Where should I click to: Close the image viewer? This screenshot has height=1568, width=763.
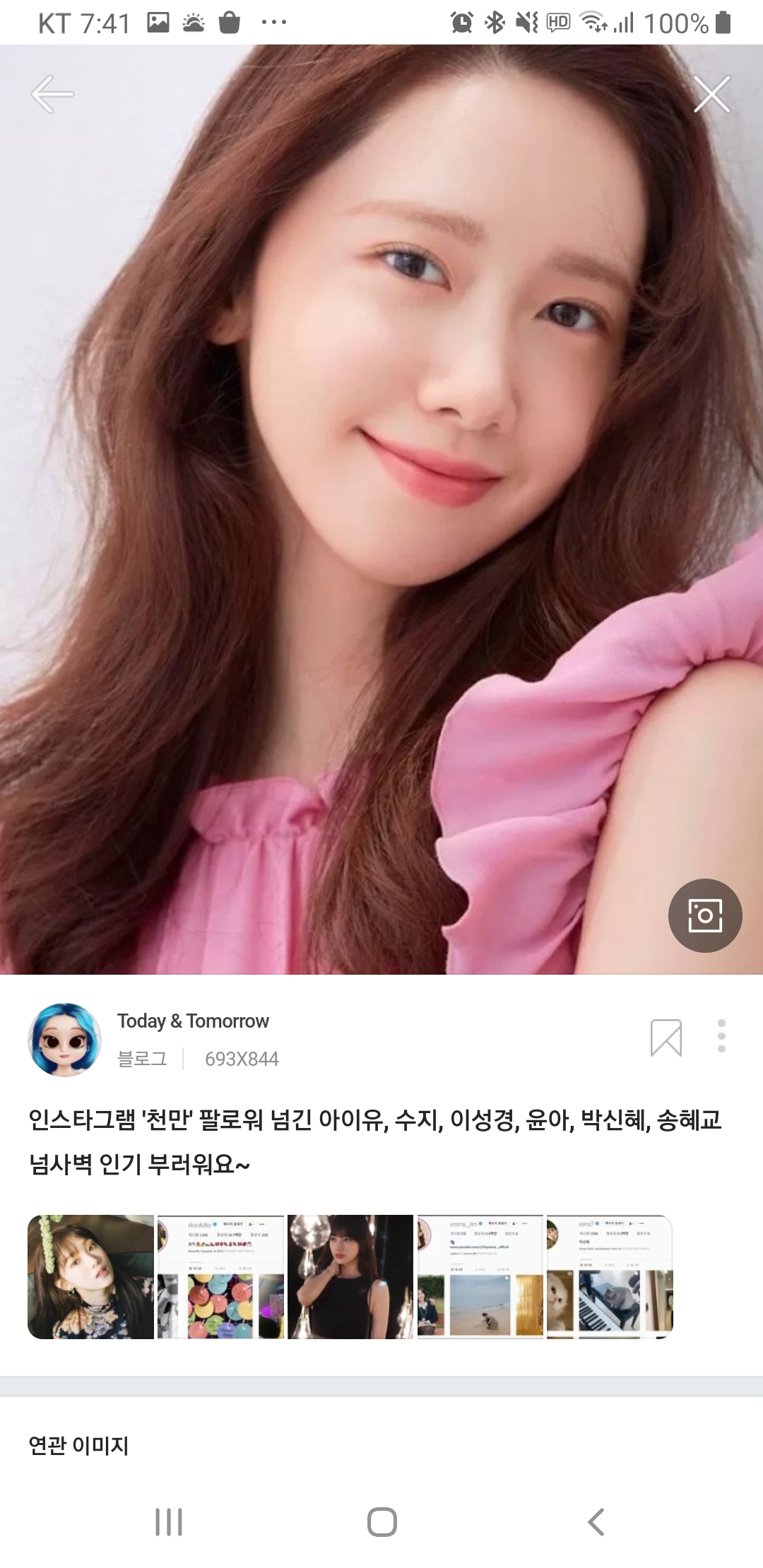[711, 94]
